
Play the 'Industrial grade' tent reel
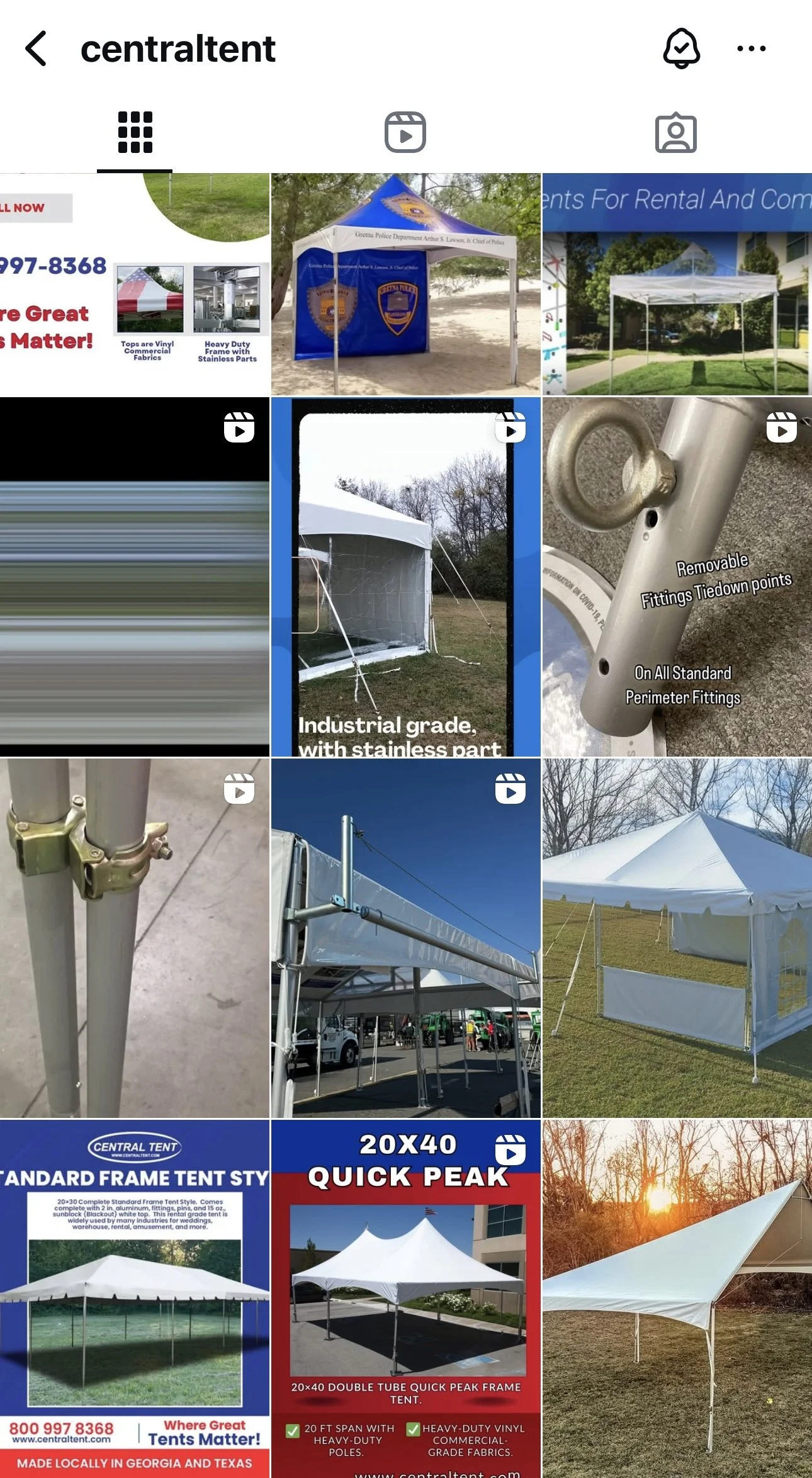pyautogui.click(x=406, y=577)
